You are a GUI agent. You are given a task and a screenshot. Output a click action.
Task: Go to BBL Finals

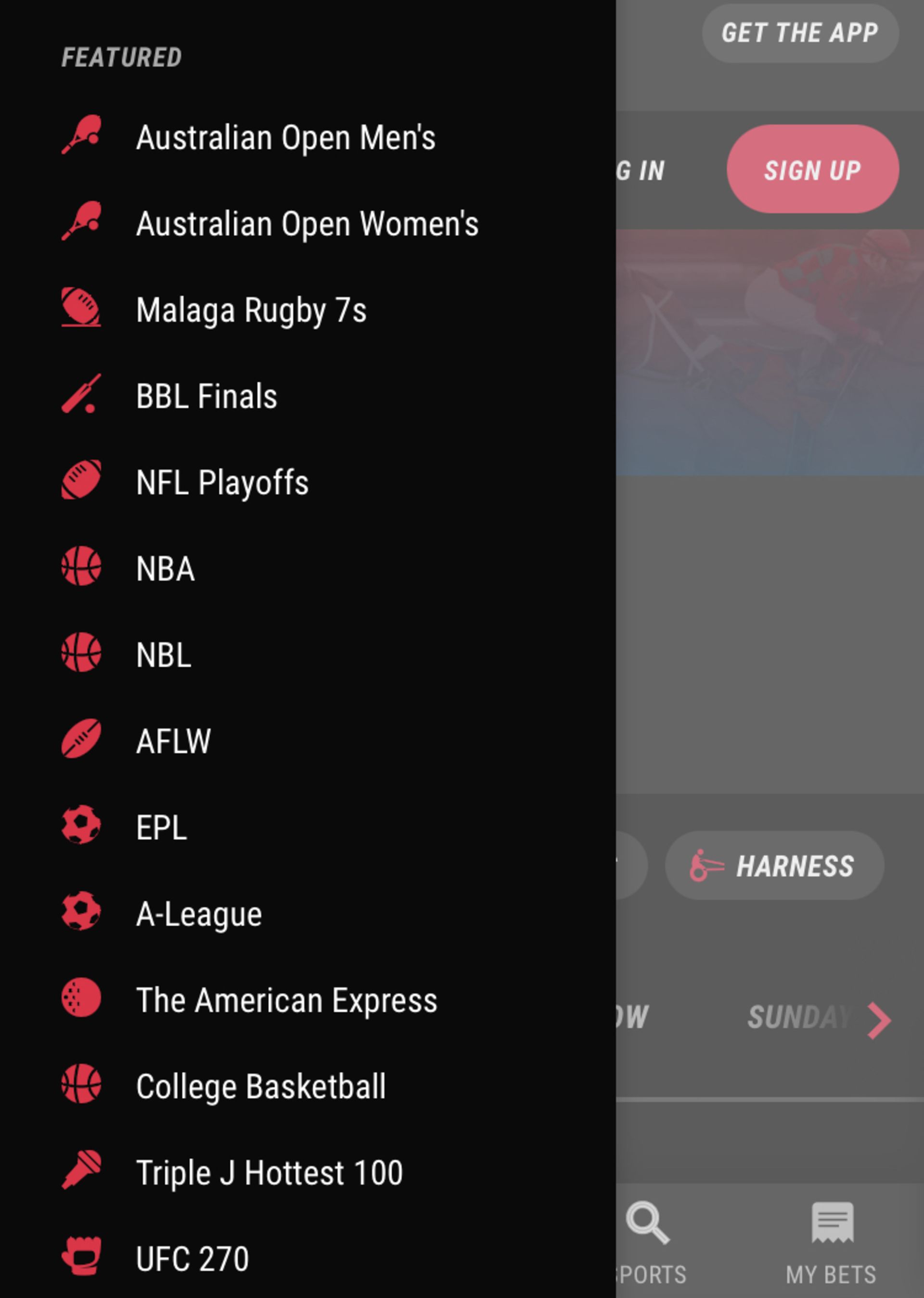click(206, 396)
